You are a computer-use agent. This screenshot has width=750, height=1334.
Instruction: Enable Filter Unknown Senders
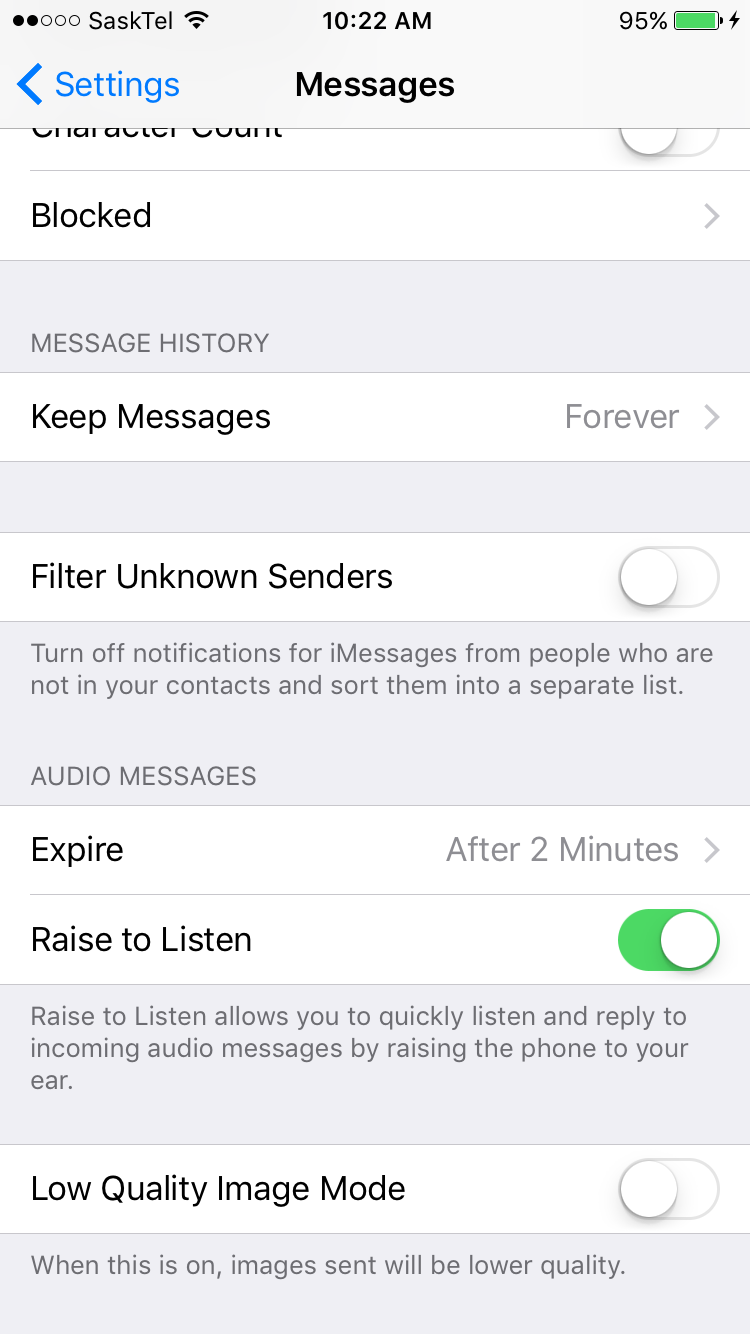pyautogui.click(x=668, y=577)
